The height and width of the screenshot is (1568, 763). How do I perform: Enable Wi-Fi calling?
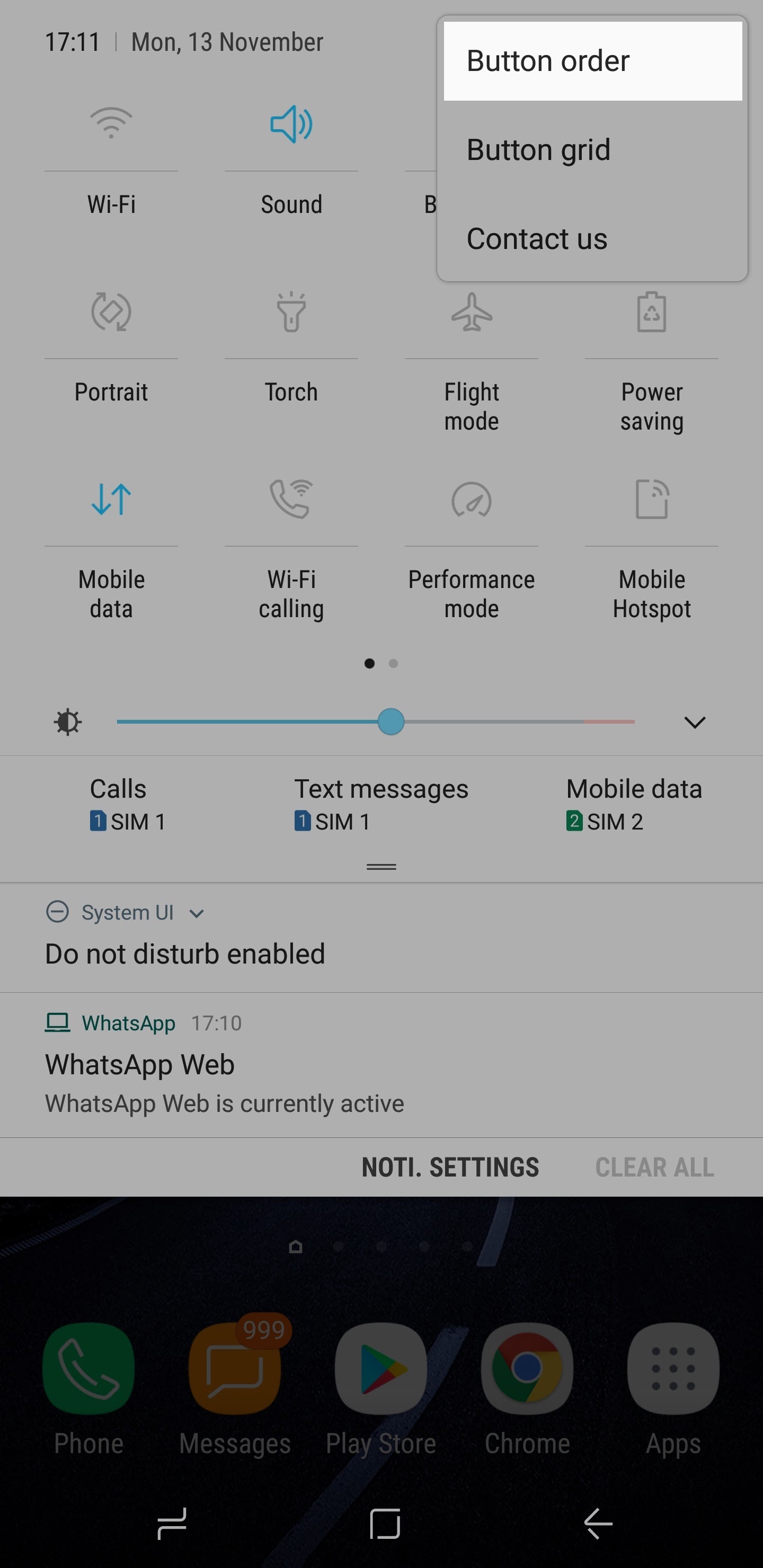[x=291, y=500]
